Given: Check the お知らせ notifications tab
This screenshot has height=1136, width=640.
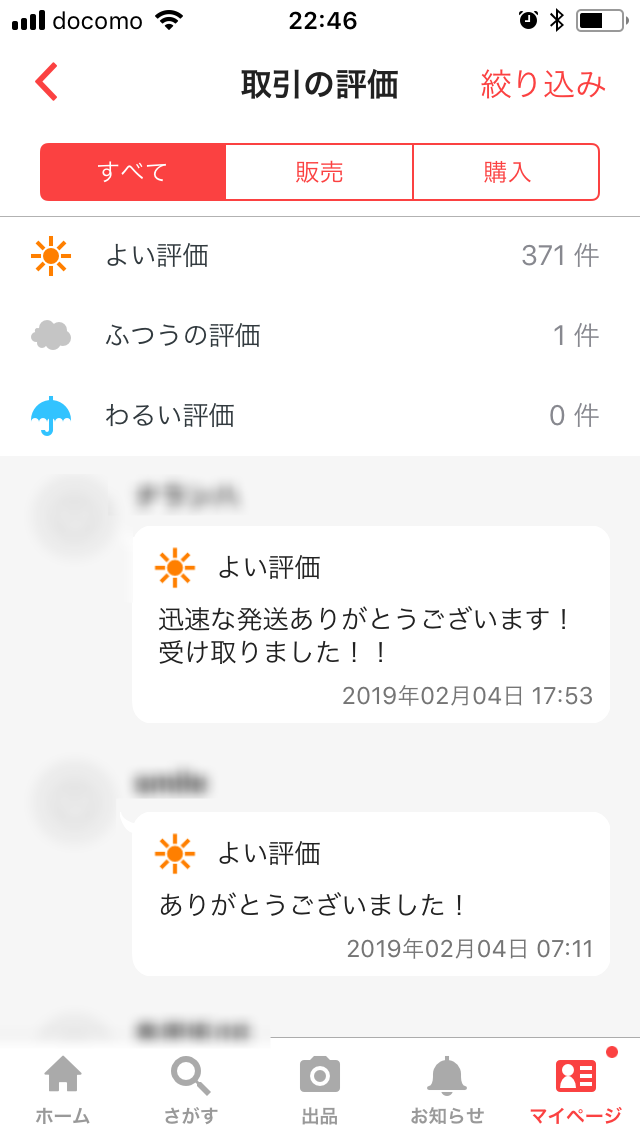Looking at the screenshot, I should click(447, 1088).
